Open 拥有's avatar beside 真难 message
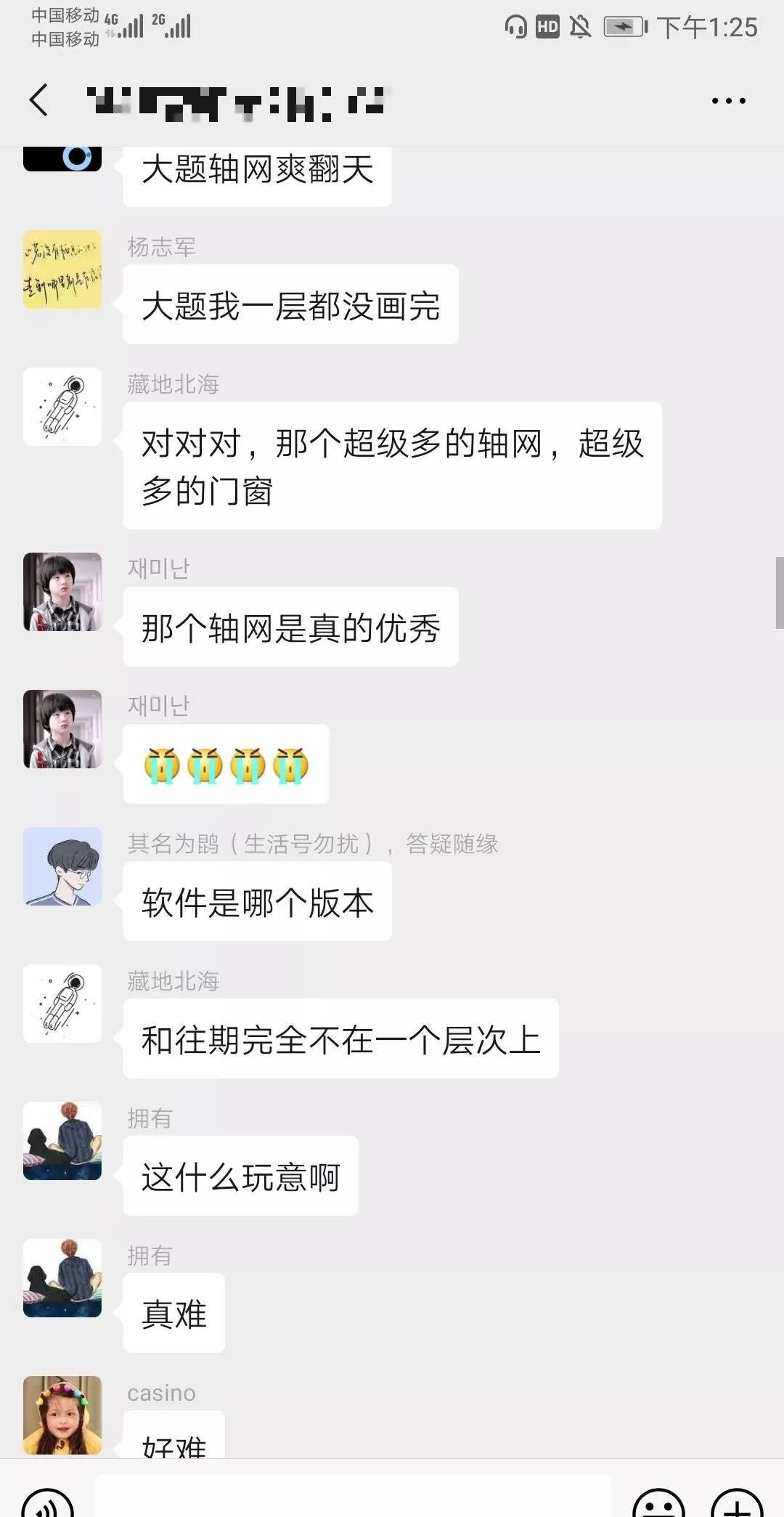The width and height of the screenshot is (784, 1517). pos(62,1278)
